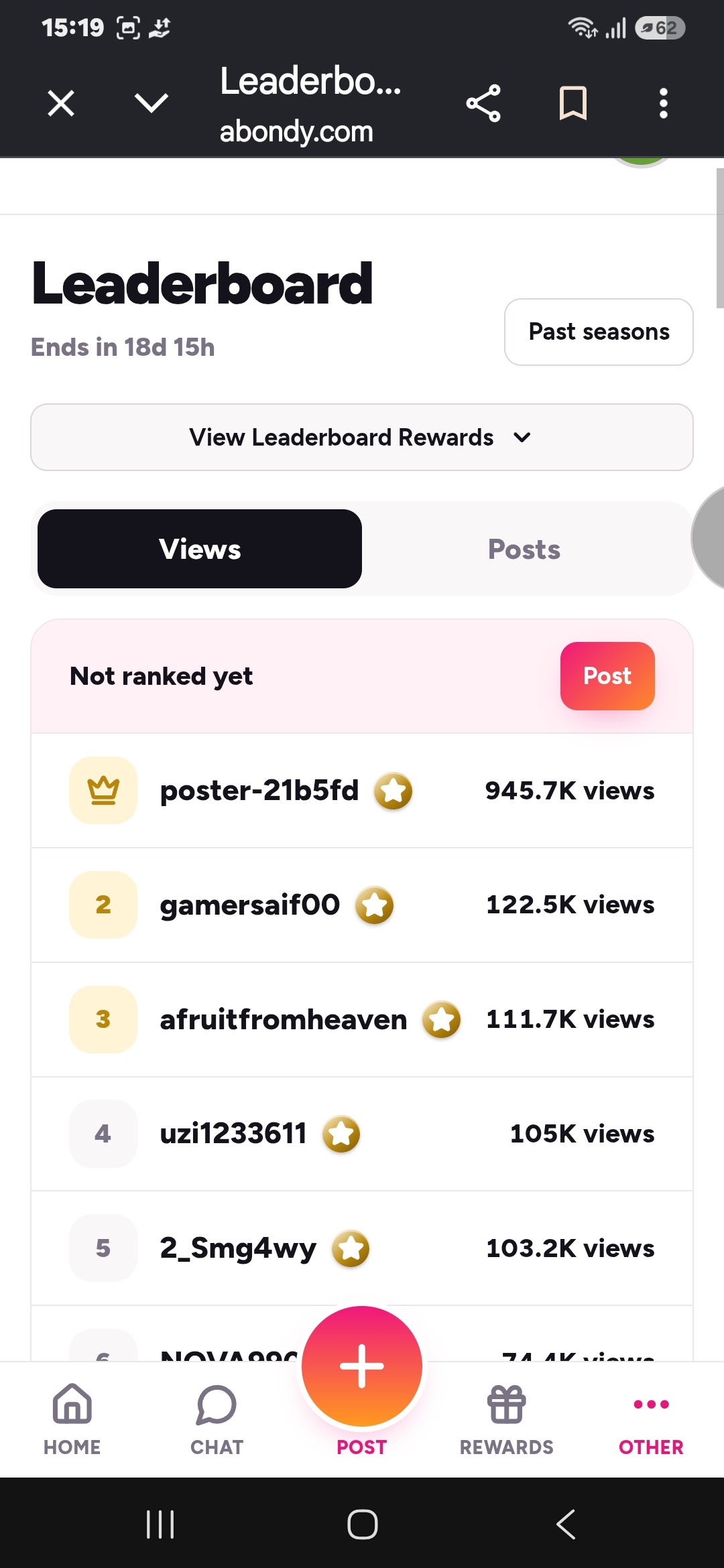Viewport: 724px width, 1568px height.
Task: Minimize the custom tab using the down chevron
Action: click(152, 103)
